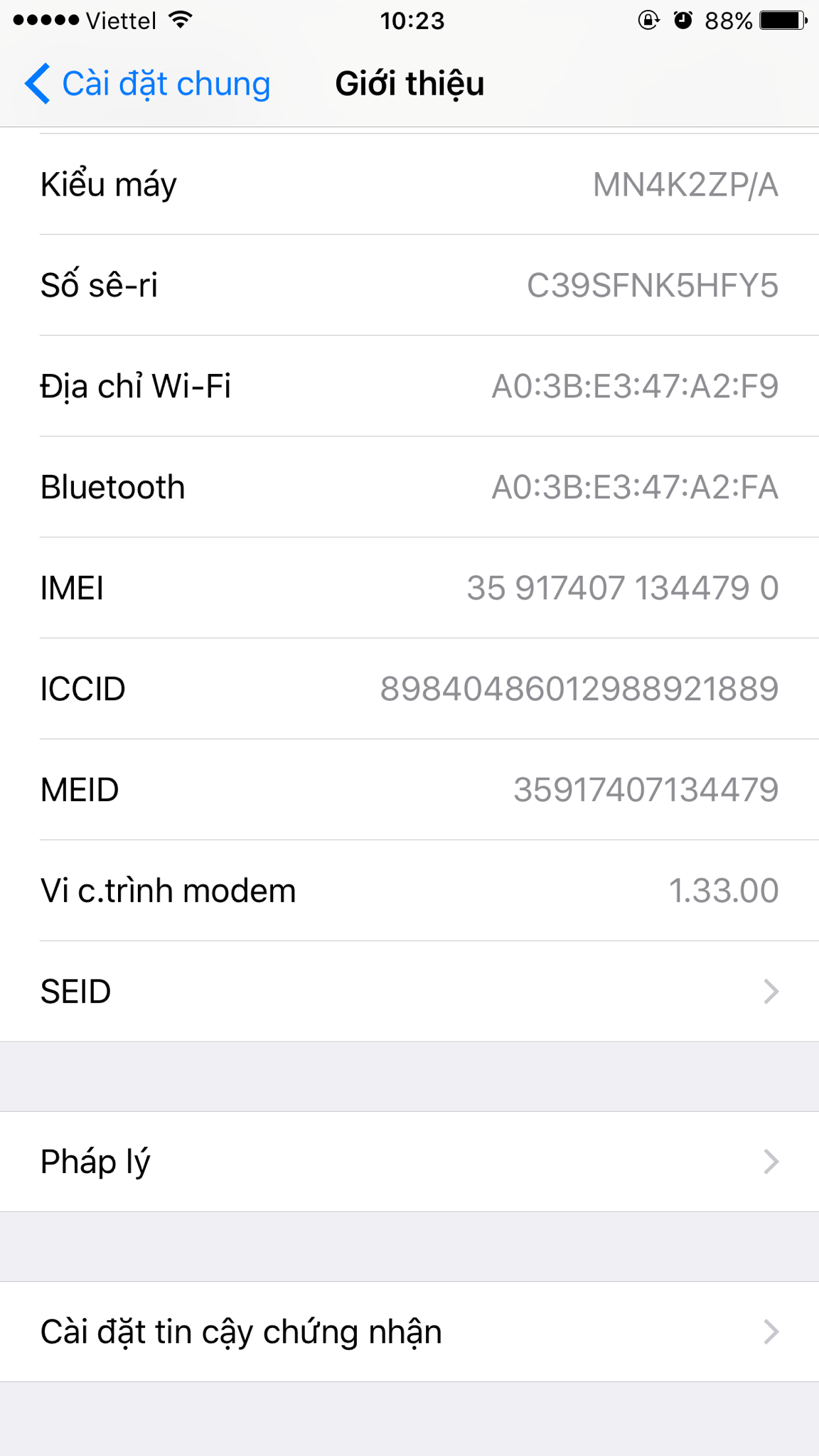The width and height of the screenshot is (819, 1456).
Task: Open Pháp lý legal information
Action: [x=409, y=1162]
